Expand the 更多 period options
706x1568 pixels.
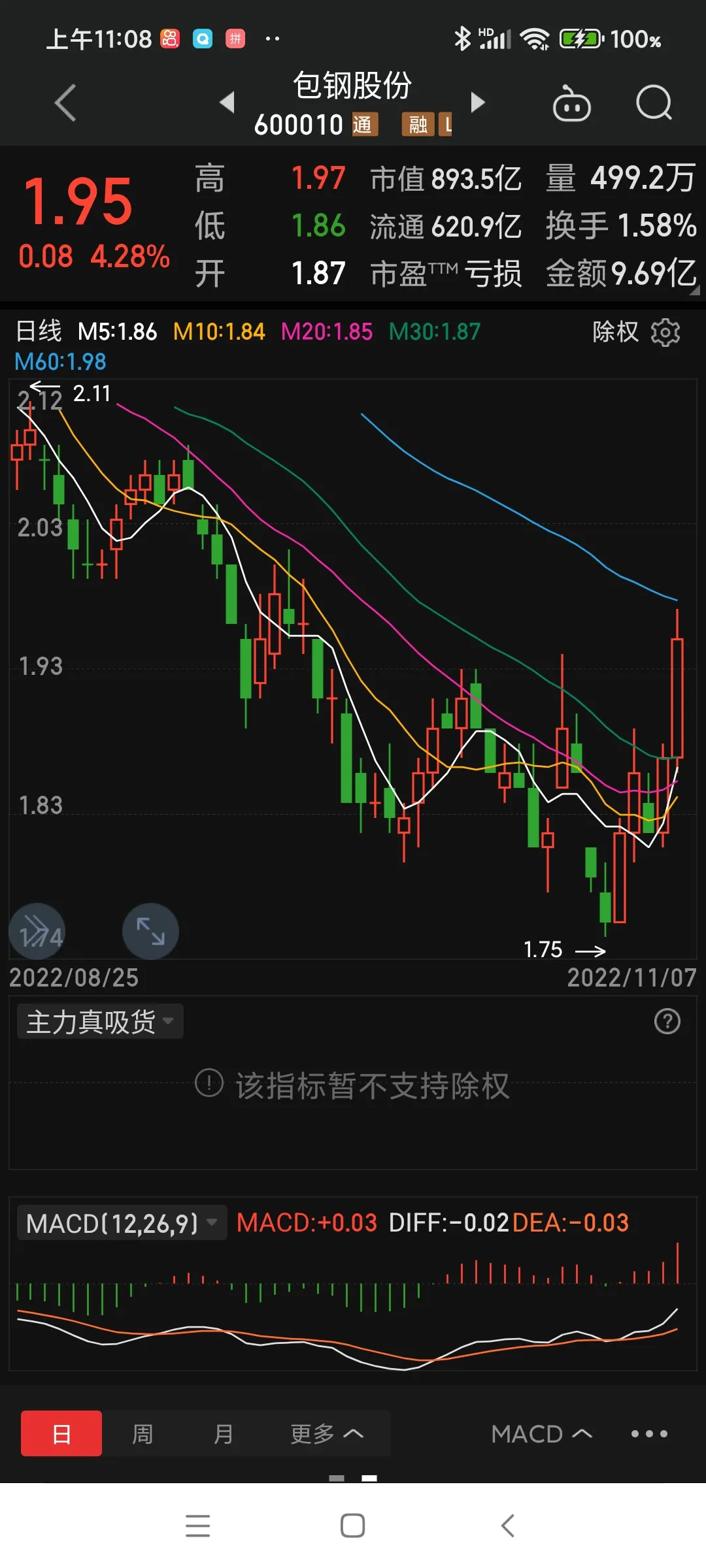pos(326,1433)
